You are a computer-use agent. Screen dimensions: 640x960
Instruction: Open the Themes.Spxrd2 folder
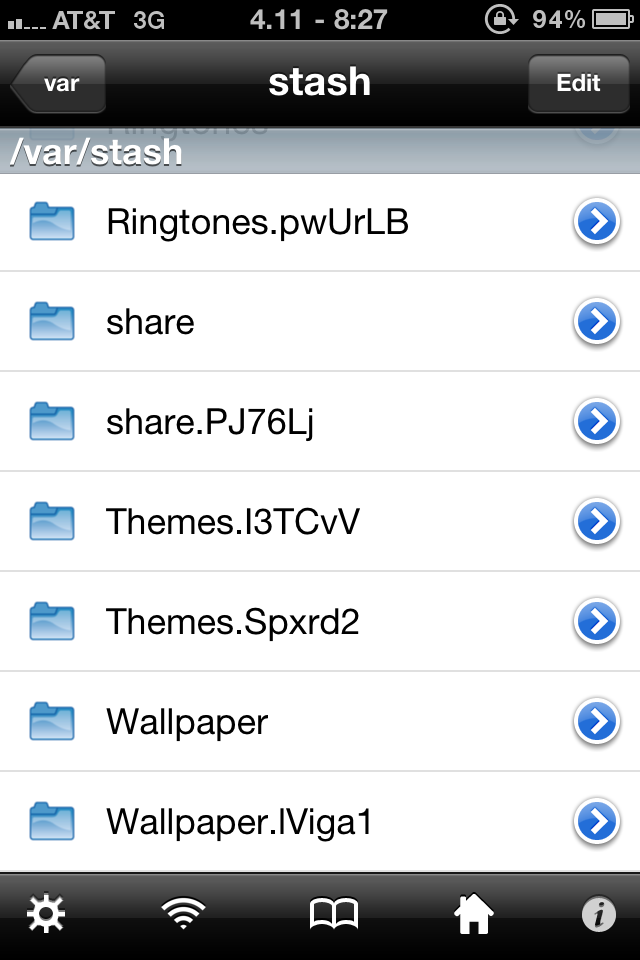[232, 622]
